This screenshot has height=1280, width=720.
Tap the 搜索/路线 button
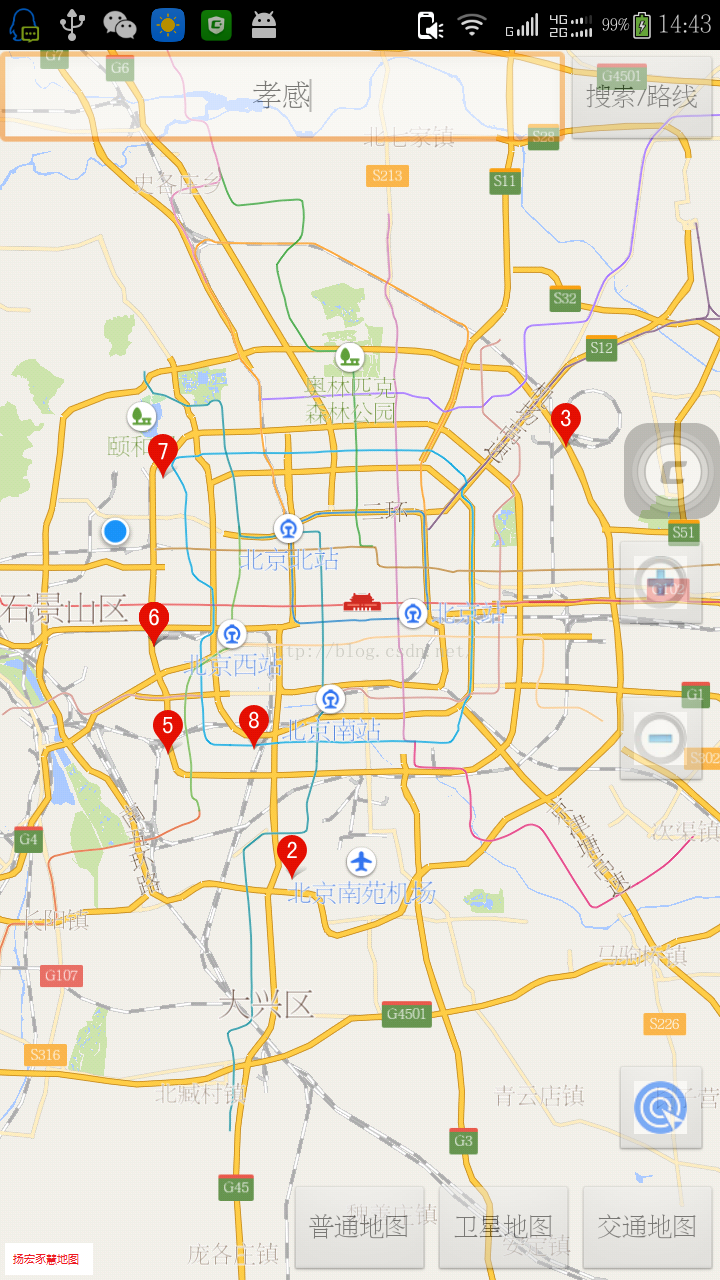642,96
